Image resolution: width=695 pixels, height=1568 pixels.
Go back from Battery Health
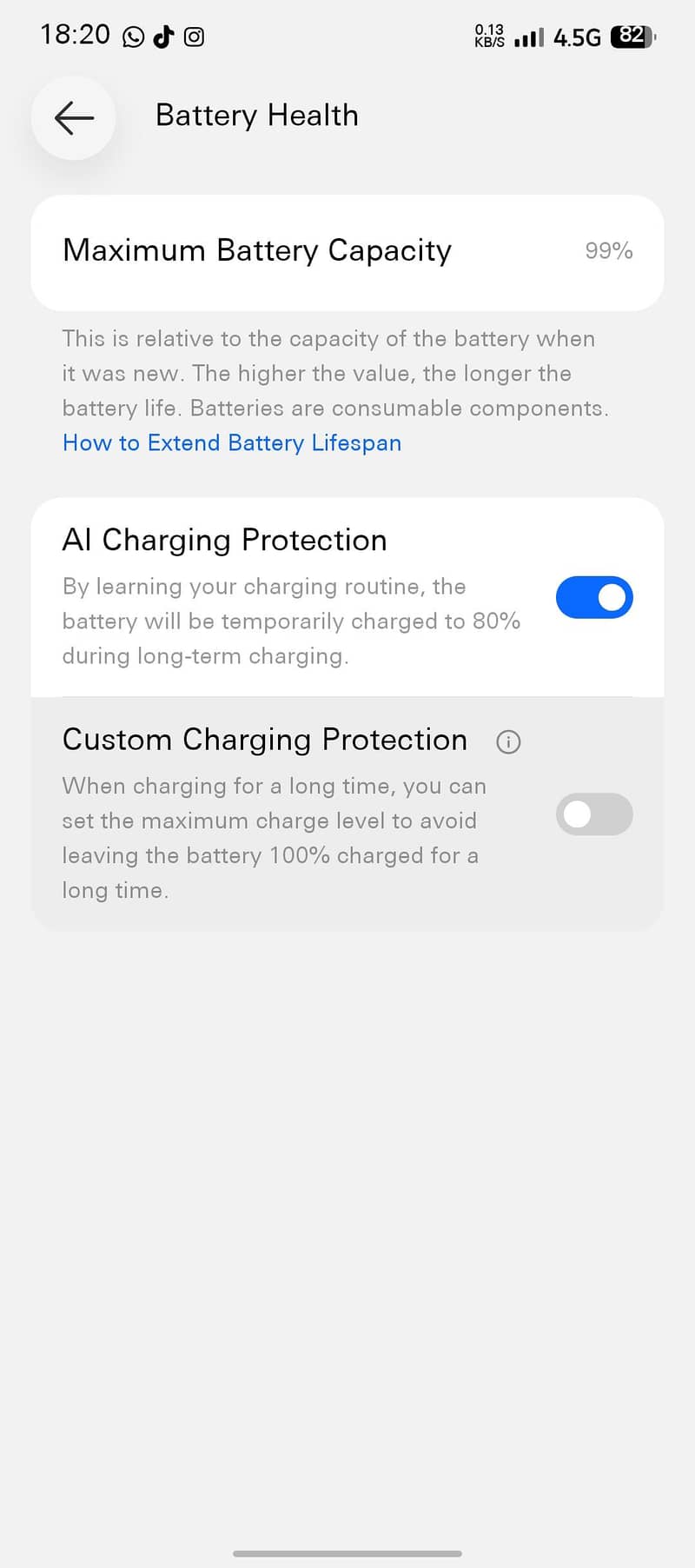(74, 117)
